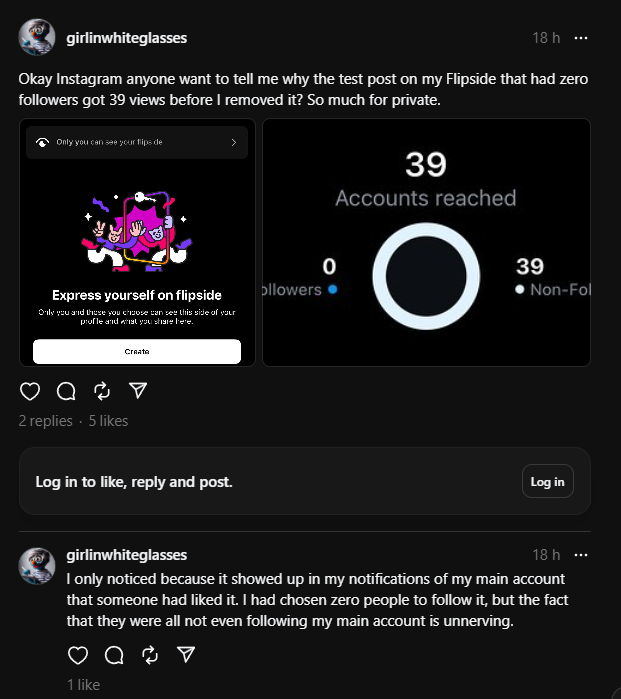The width and height of the screenshot is (621, 699).
Task: Share the reply via send icon
Action: [x=186, y=655]
